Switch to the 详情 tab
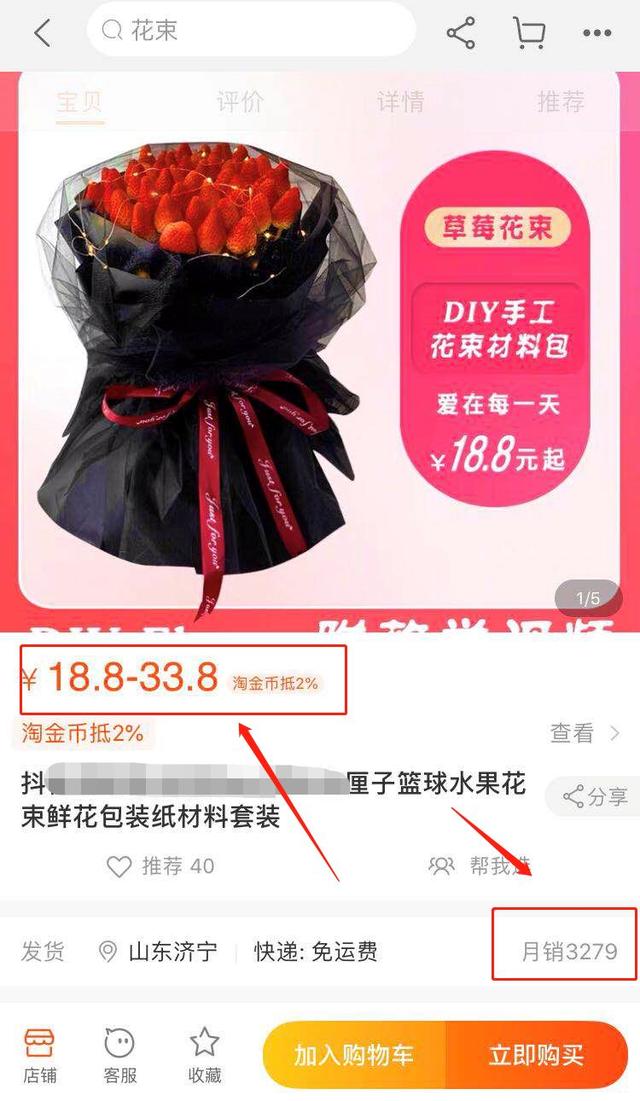The height and width of the screenshot is (1101, 640). click(x=400, y=101)
